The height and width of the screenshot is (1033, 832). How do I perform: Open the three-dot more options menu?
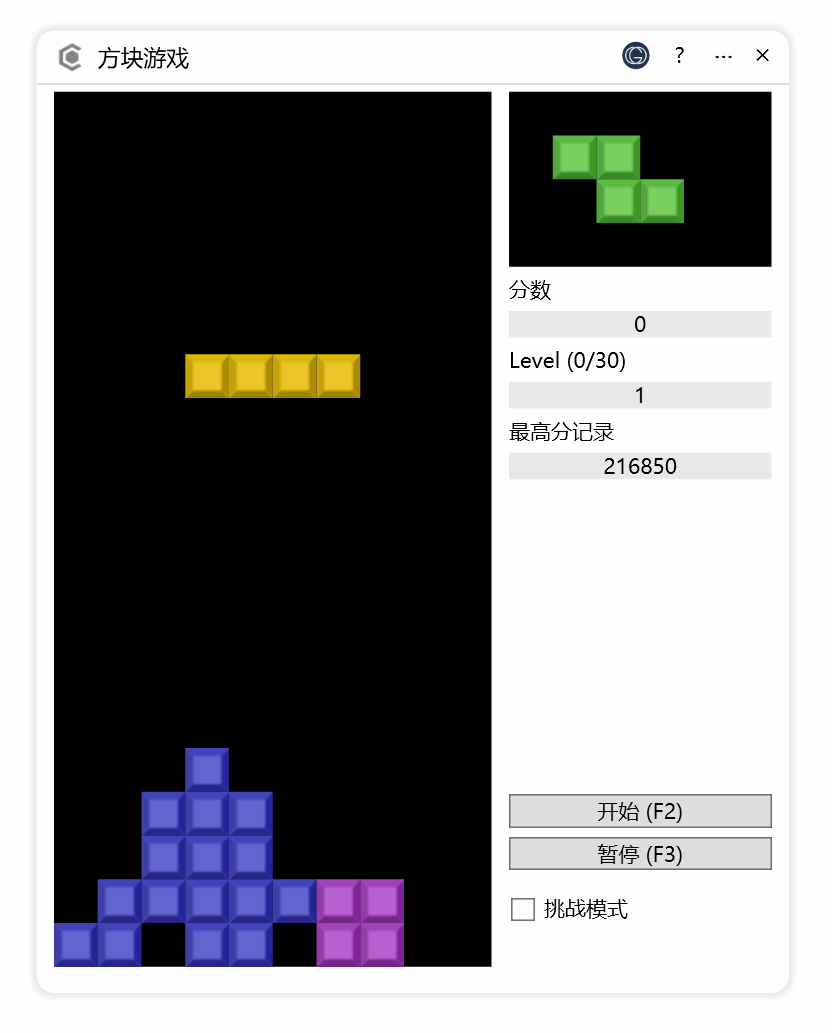(723, 56)
